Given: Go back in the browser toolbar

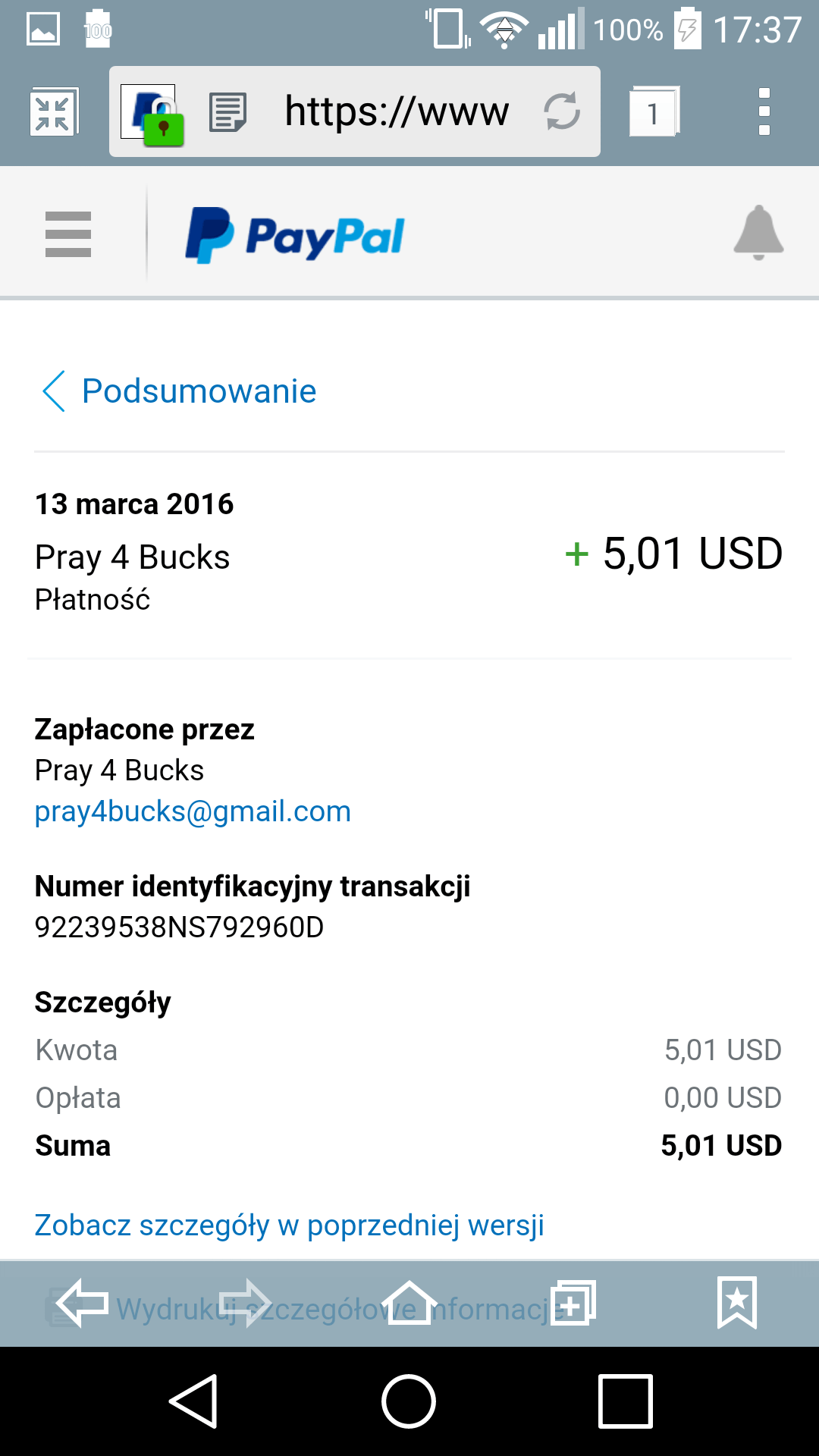Looking at the screenshot, I should pos(82,1304).
